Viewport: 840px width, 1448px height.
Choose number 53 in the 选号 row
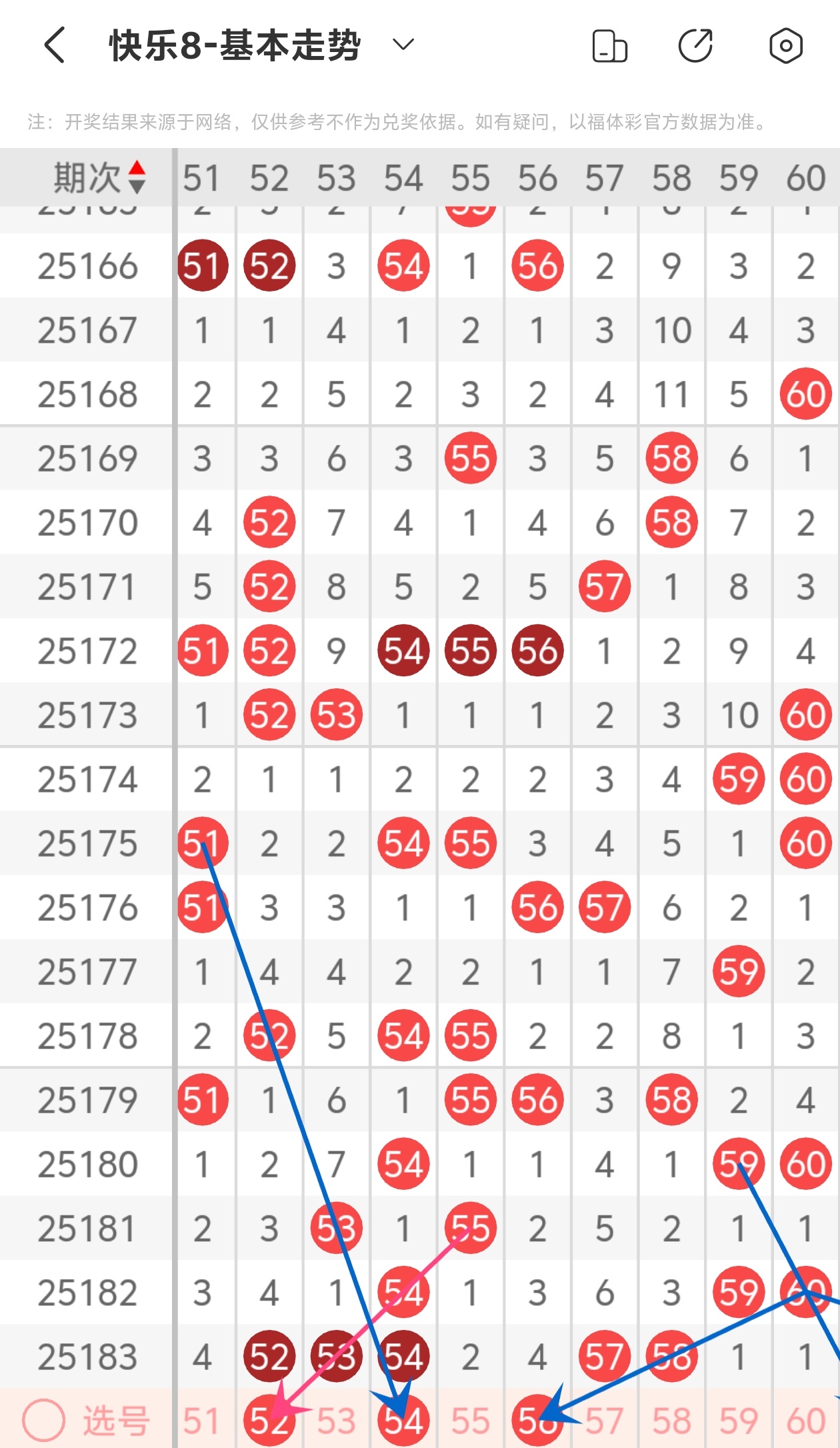(x=336, y=1421)
